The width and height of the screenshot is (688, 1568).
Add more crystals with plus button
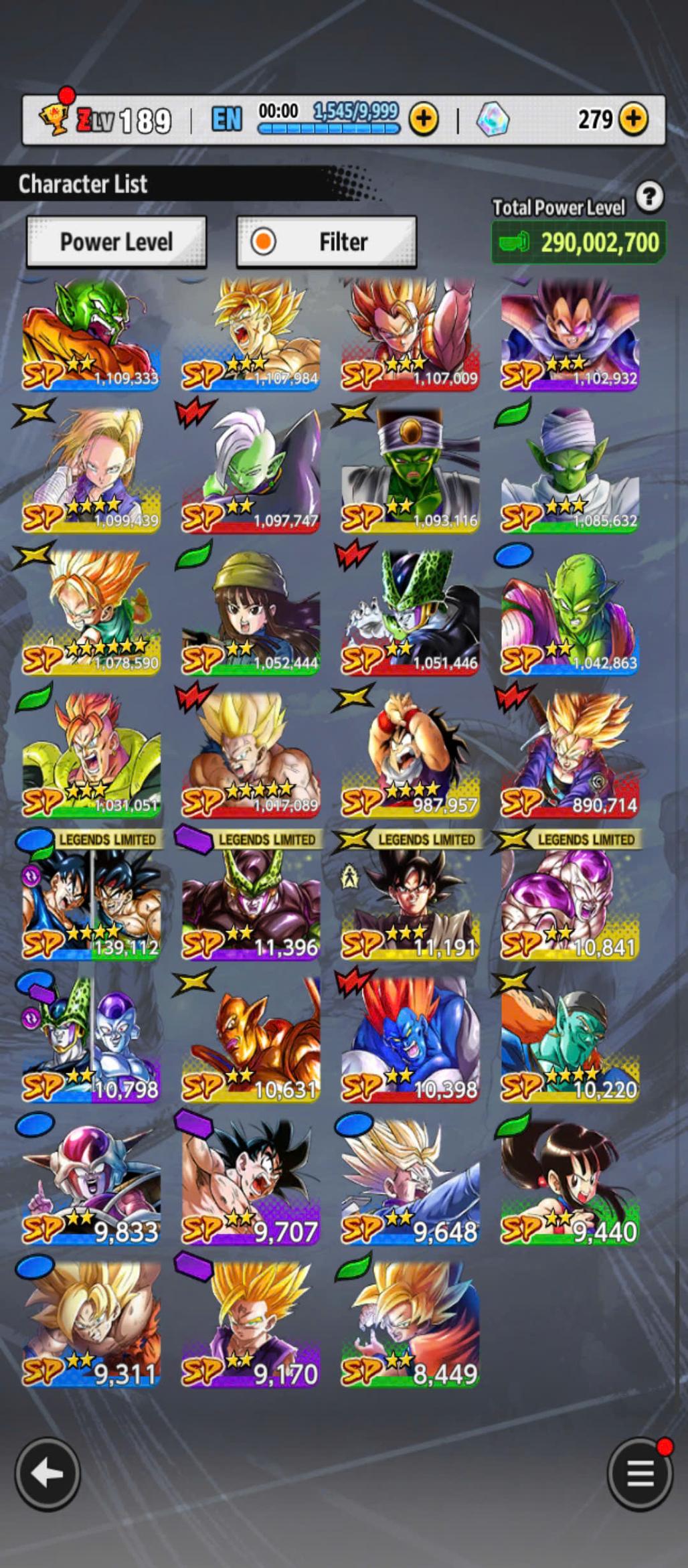(x=632, y=120)
